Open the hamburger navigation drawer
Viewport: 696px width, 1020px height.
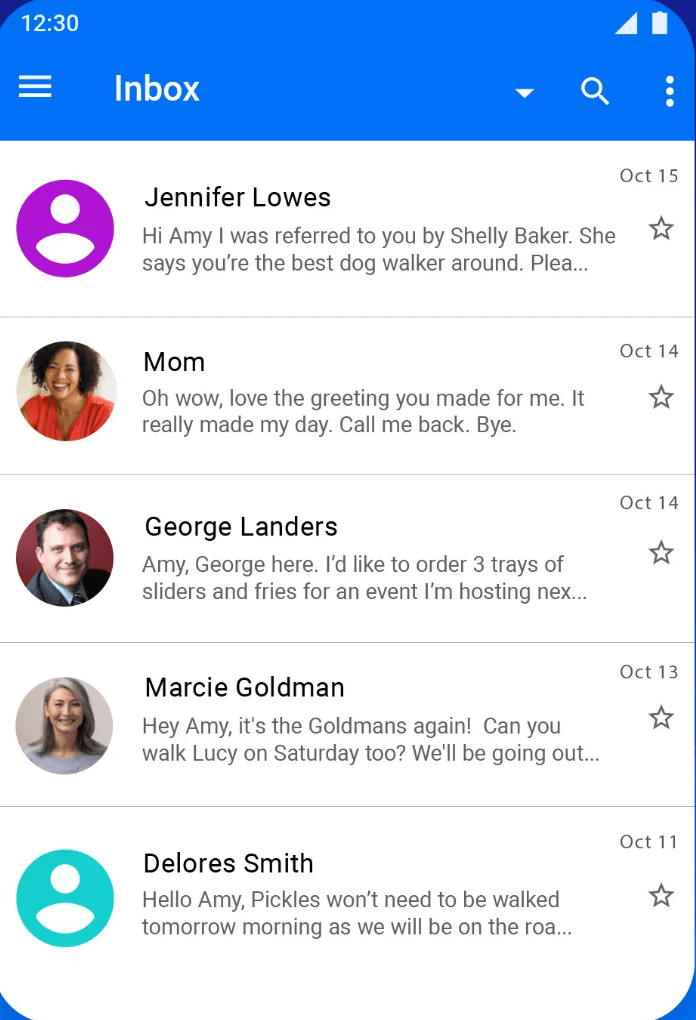click(35, 89)
